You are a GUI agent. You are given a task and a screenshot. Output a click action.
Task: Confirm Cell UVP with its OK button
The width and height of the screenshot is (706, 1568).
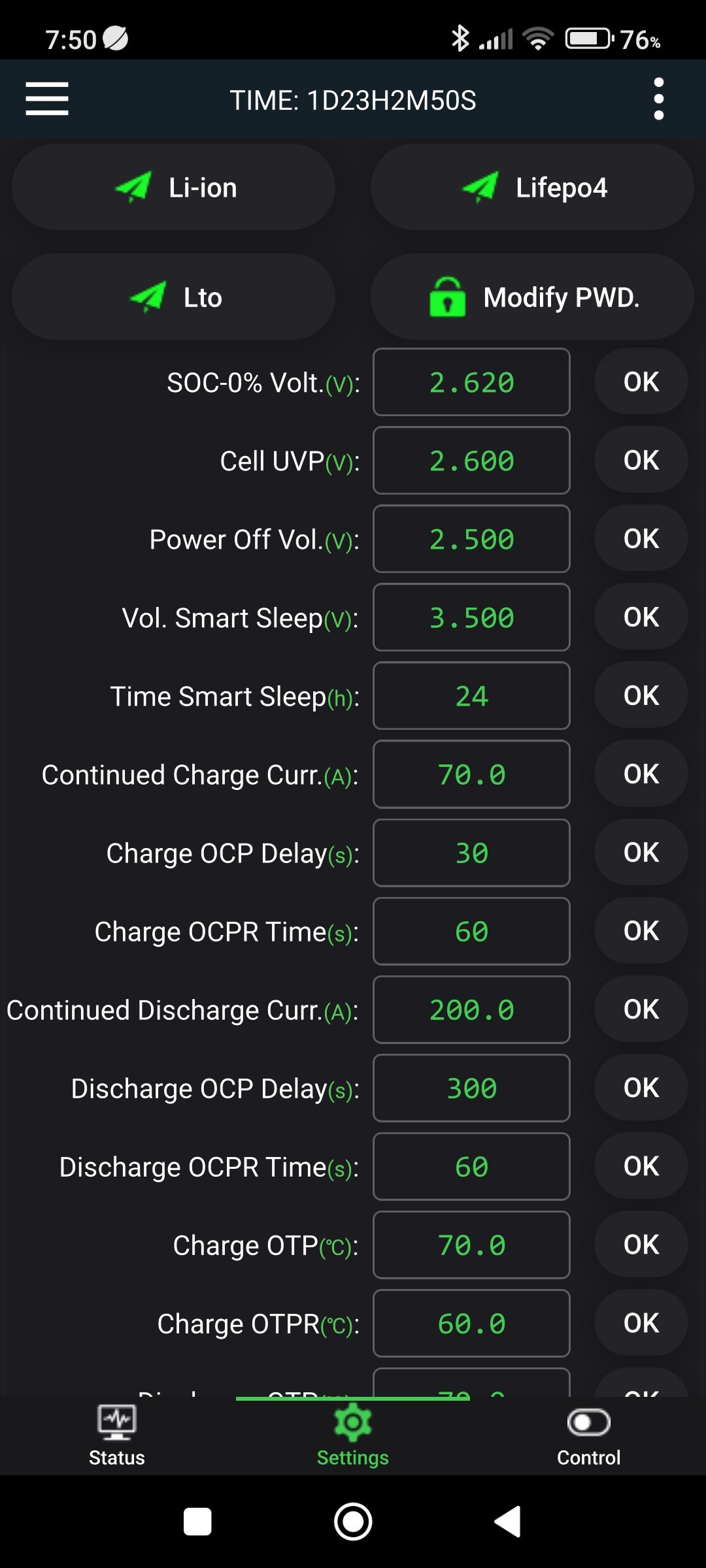point(641,461)
